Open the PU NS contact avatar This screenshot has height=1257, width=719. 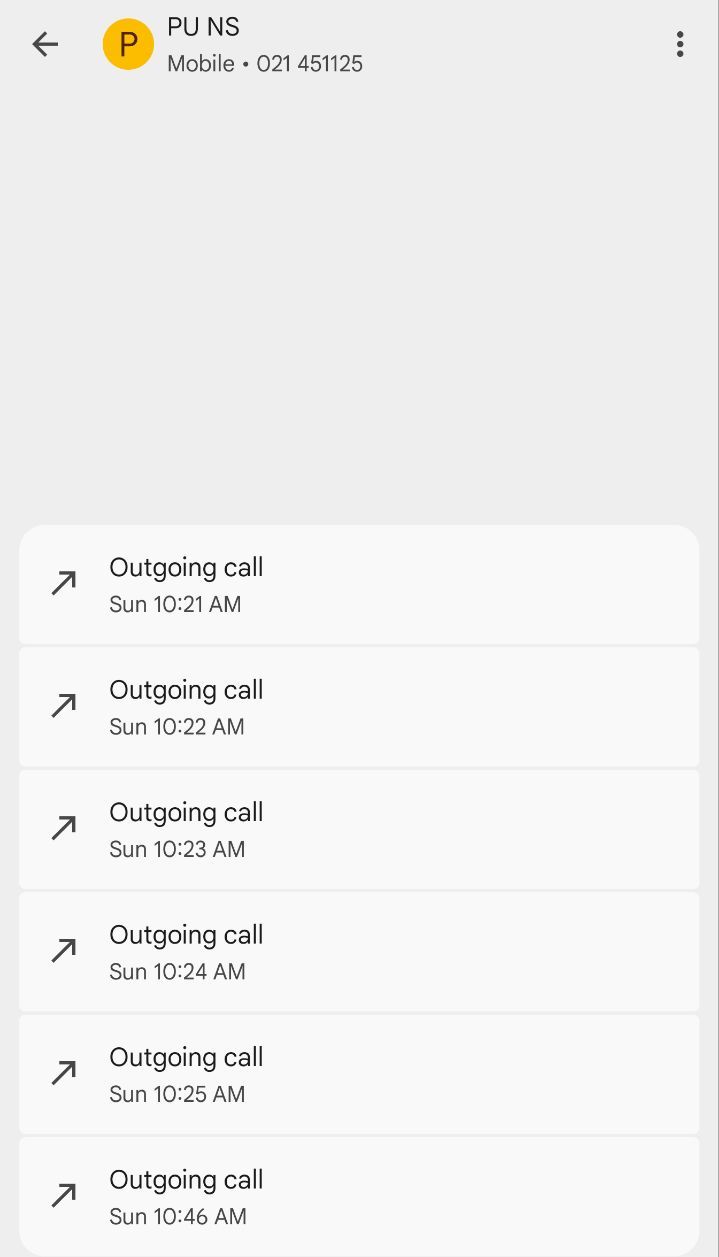click(128, 44)
